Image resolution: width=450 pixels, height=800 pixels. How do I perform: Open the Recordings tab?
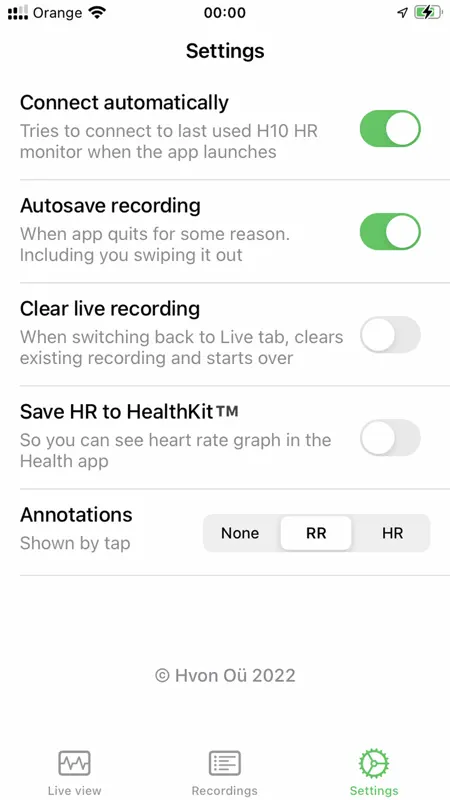tap(224, 772)
